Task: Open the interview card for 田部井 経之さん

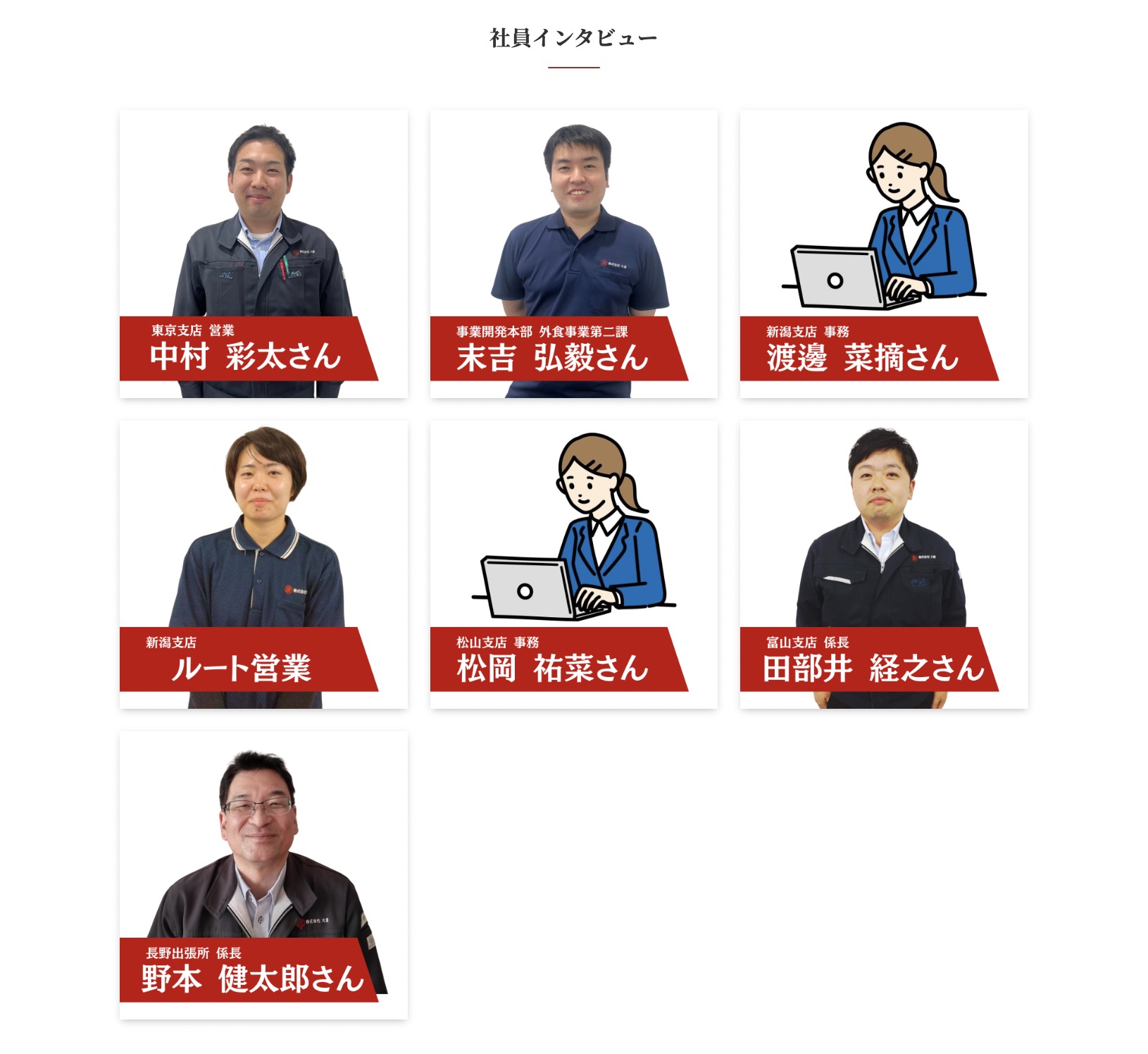Action: click(x=883, y=564)
